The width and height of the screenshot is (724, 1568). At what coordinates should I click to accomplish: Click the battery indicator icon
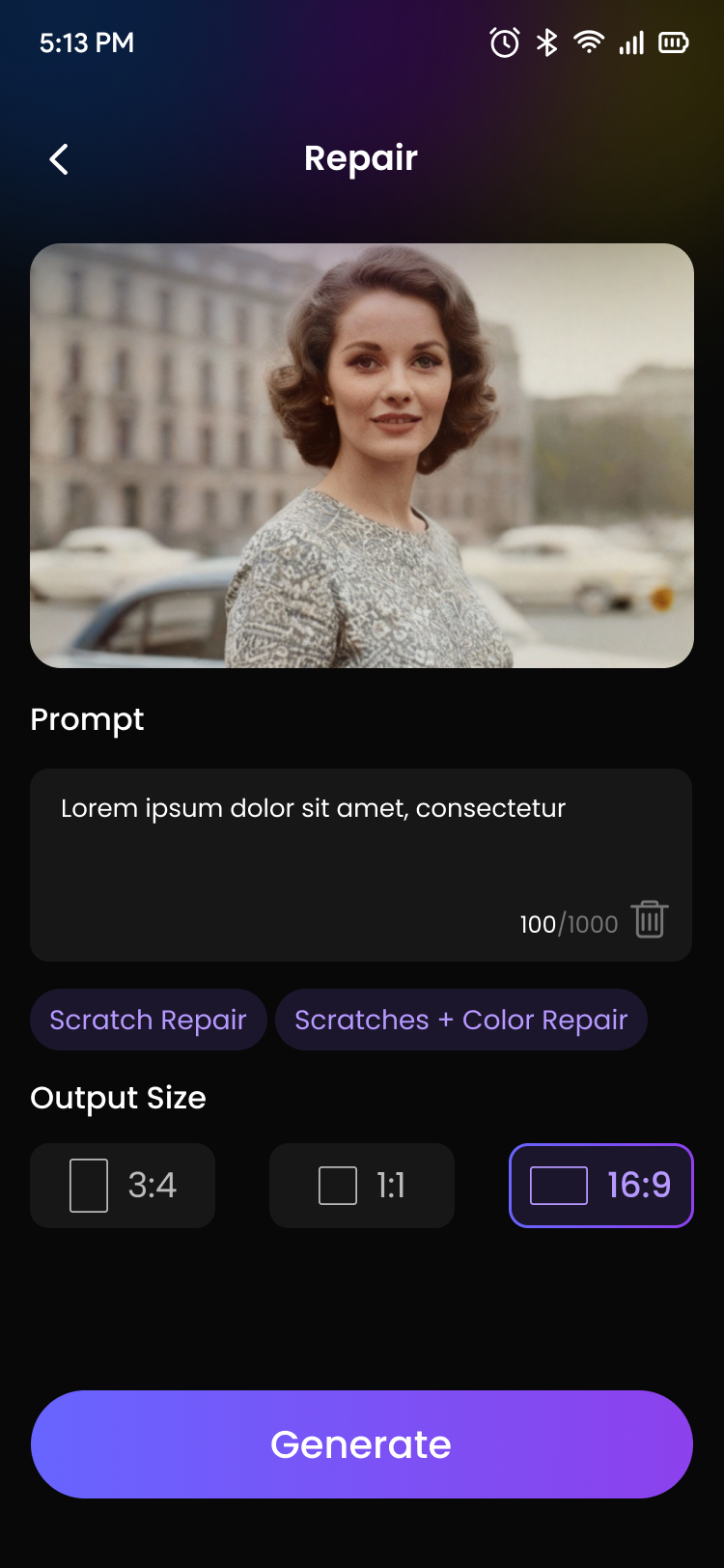coord(673,42)
